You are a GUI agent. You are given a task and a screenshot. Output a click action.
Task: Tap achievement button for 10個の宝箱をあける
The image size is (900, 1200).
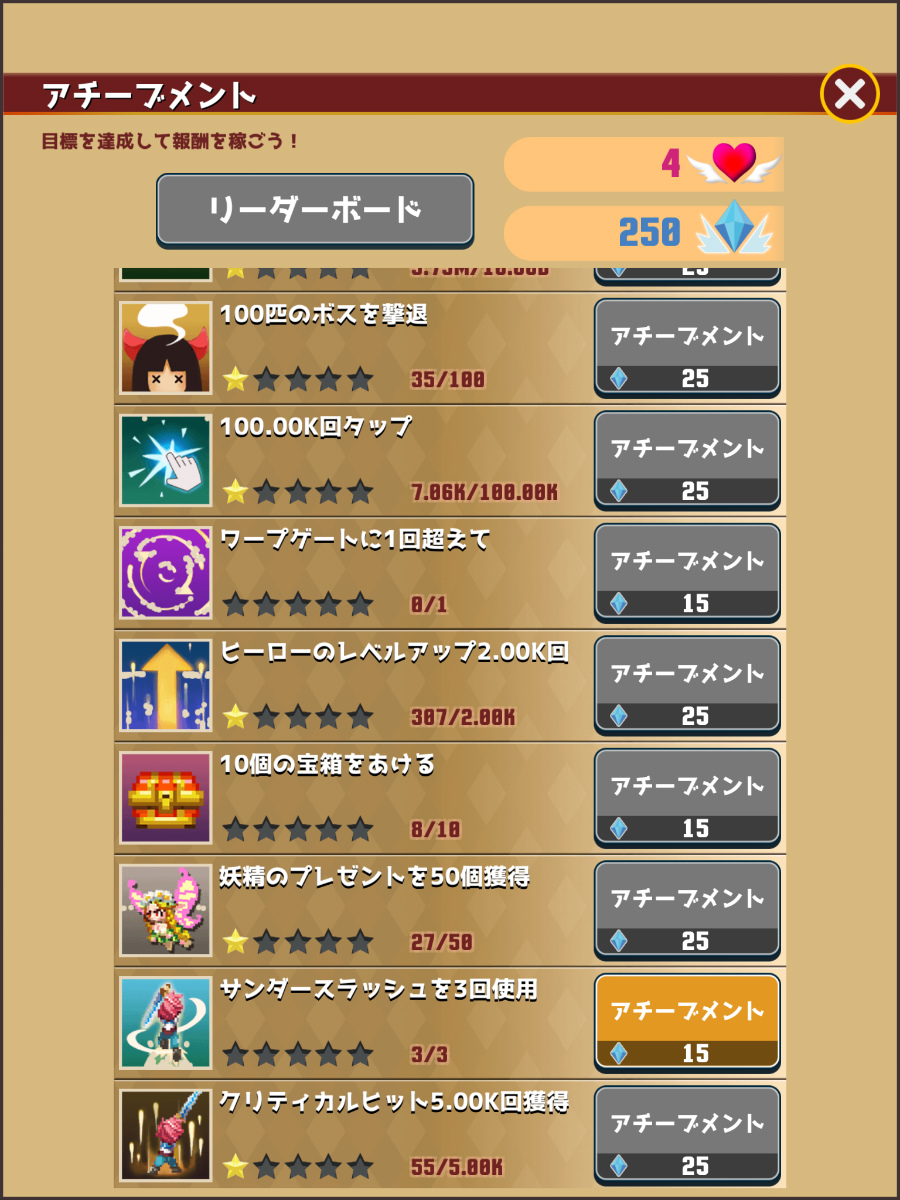point(687,797)
